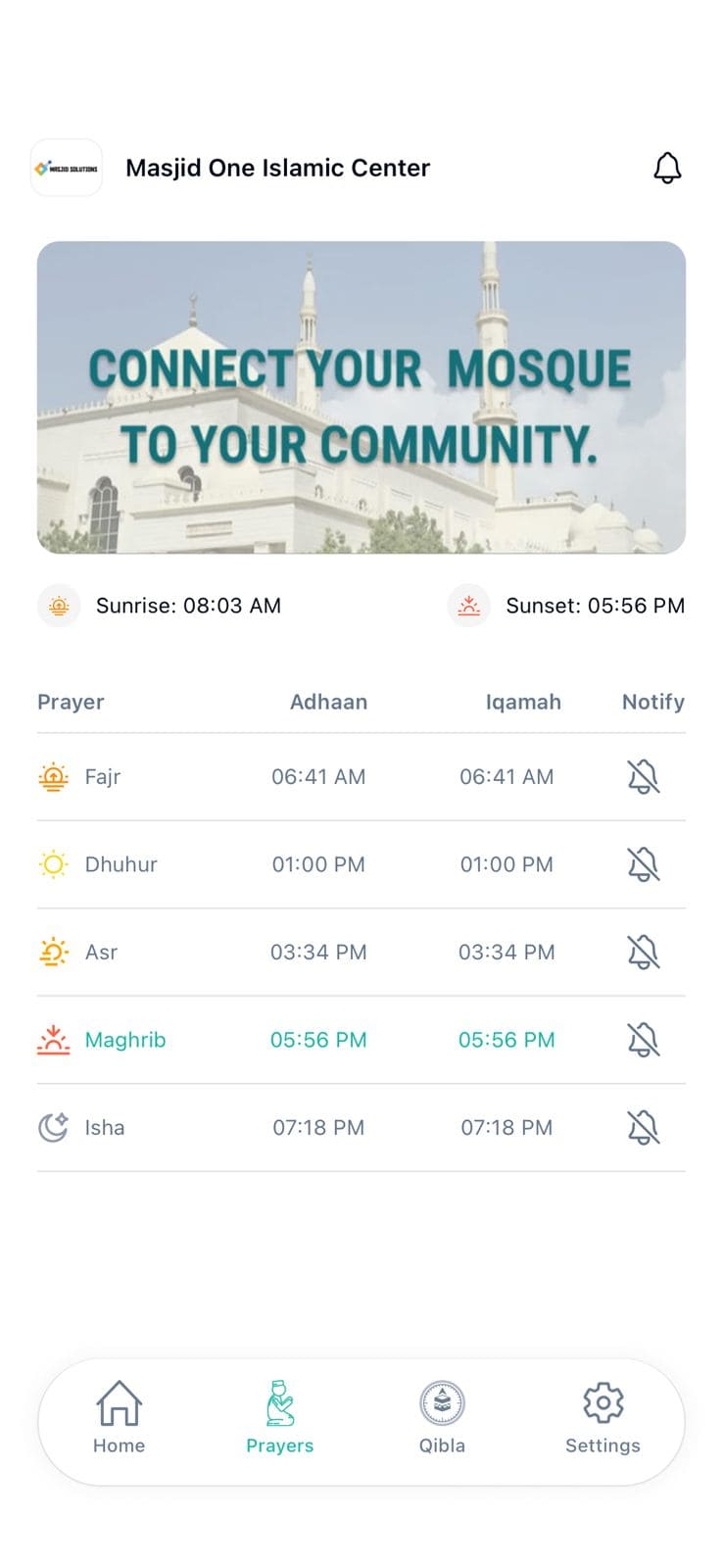This screenshot has height=1568, width=723.
Task: Toggle the Isha notification bell
Action: [643, 1128]
